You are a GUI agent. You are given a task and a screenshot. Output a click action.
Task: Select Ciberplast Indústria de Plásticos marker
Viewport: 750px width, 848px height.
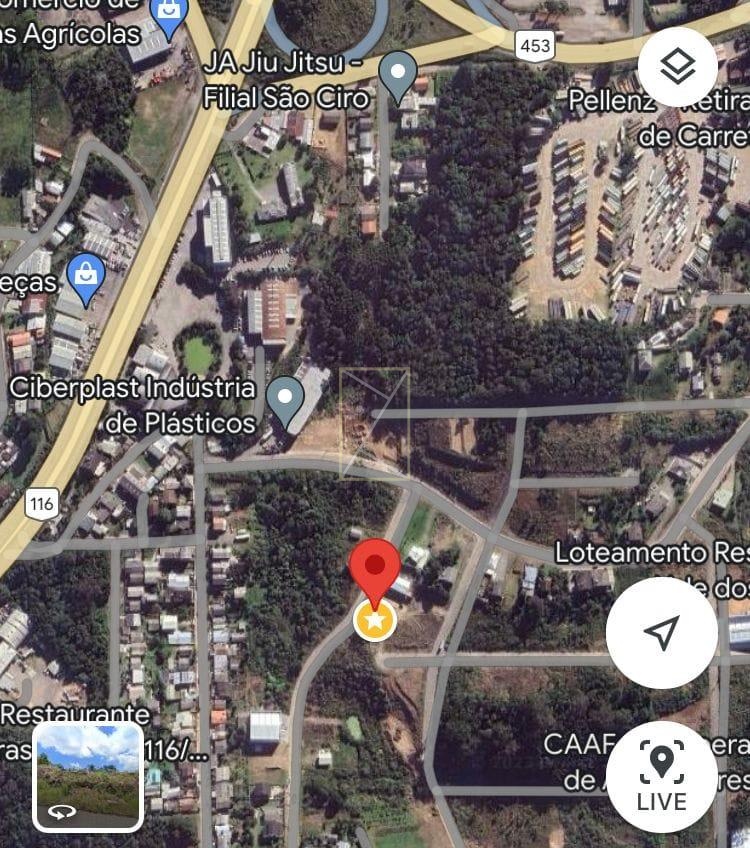(286, 400)
